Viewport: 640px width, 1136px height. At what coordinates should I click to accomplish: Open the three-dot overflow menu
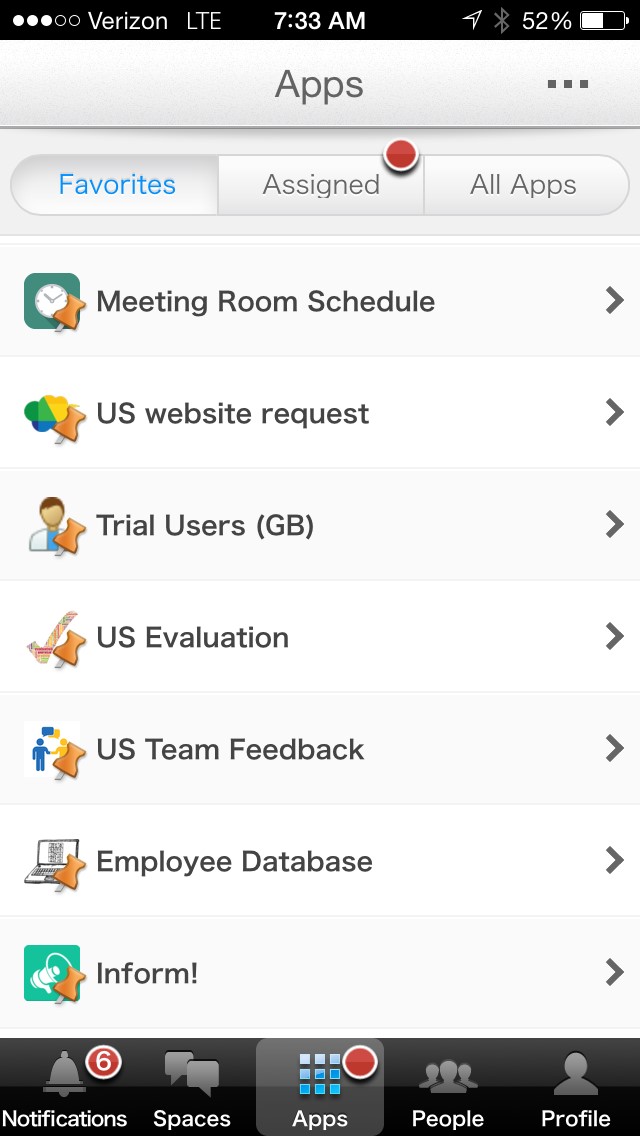568,85
